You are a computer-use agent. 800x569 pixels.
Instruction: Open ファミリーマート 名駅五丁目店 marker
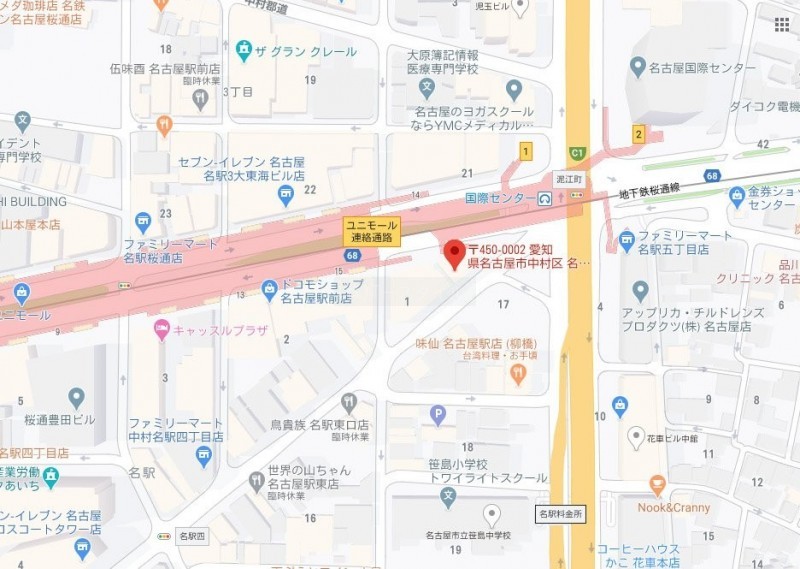[x=627, y=238]
